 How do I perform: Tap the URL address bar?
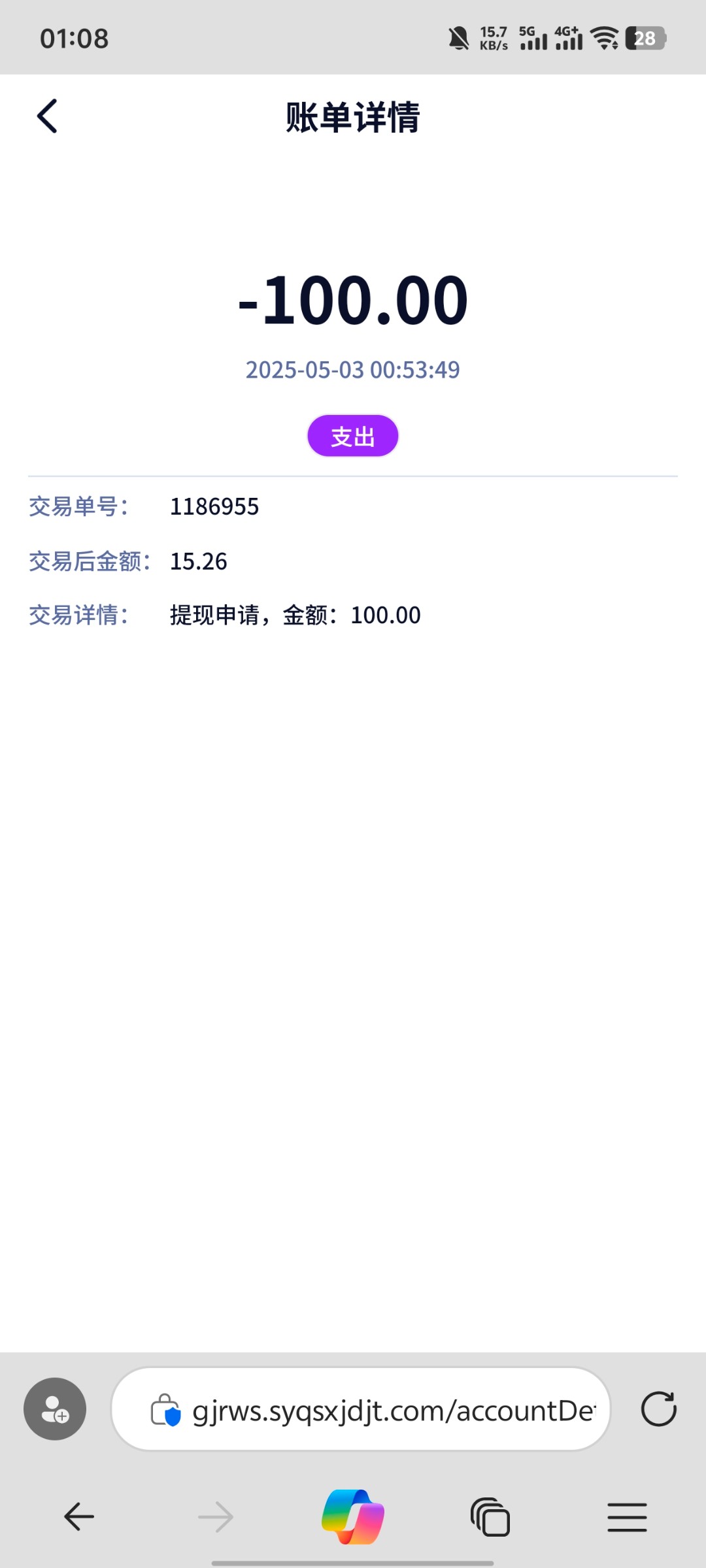coord(361,1409)
